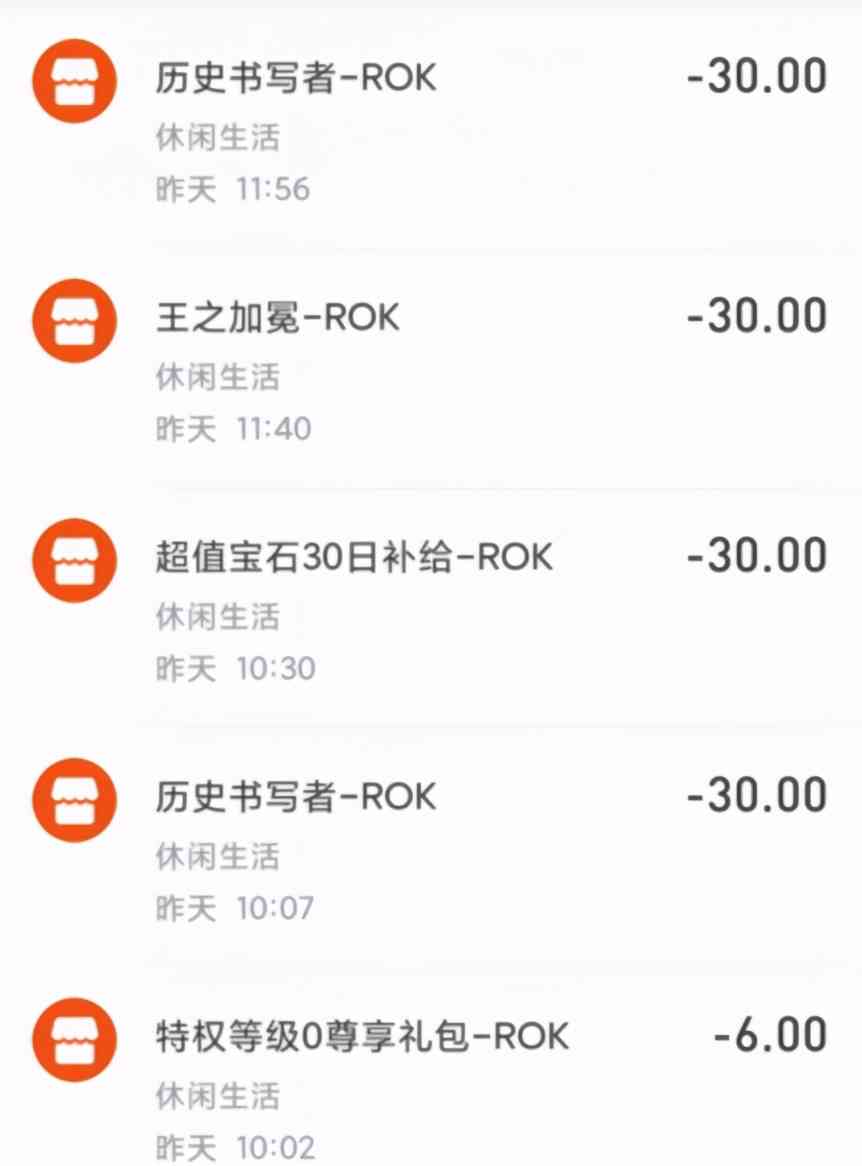This screenshot has height=1166, width=862.
Task: Tap the shop icon in the bottom transaction row
Action: coord(73,1040)
